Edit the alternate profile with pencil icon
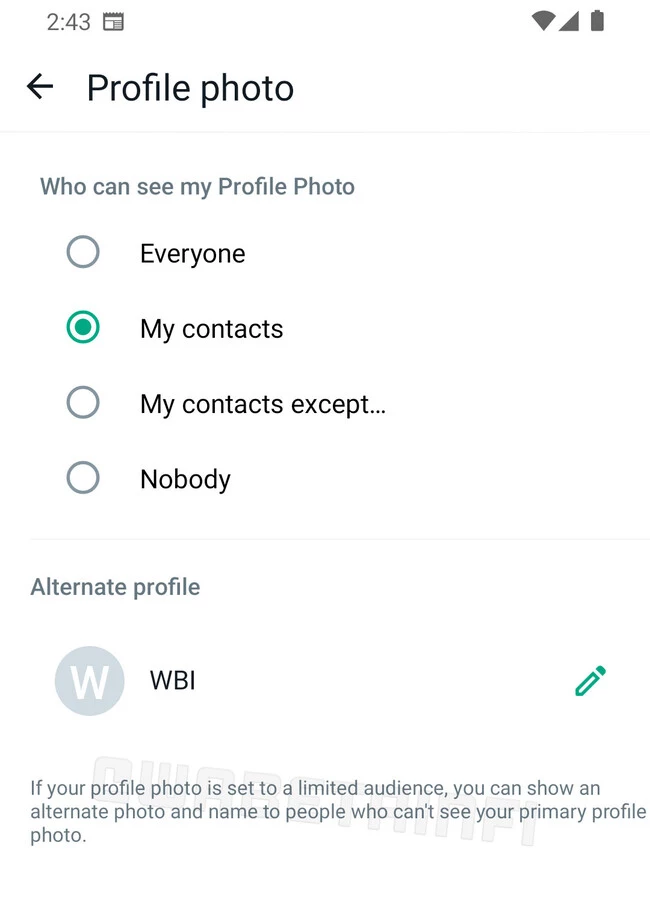This screenshot has height=914, width=650. [x=590, y=681]
